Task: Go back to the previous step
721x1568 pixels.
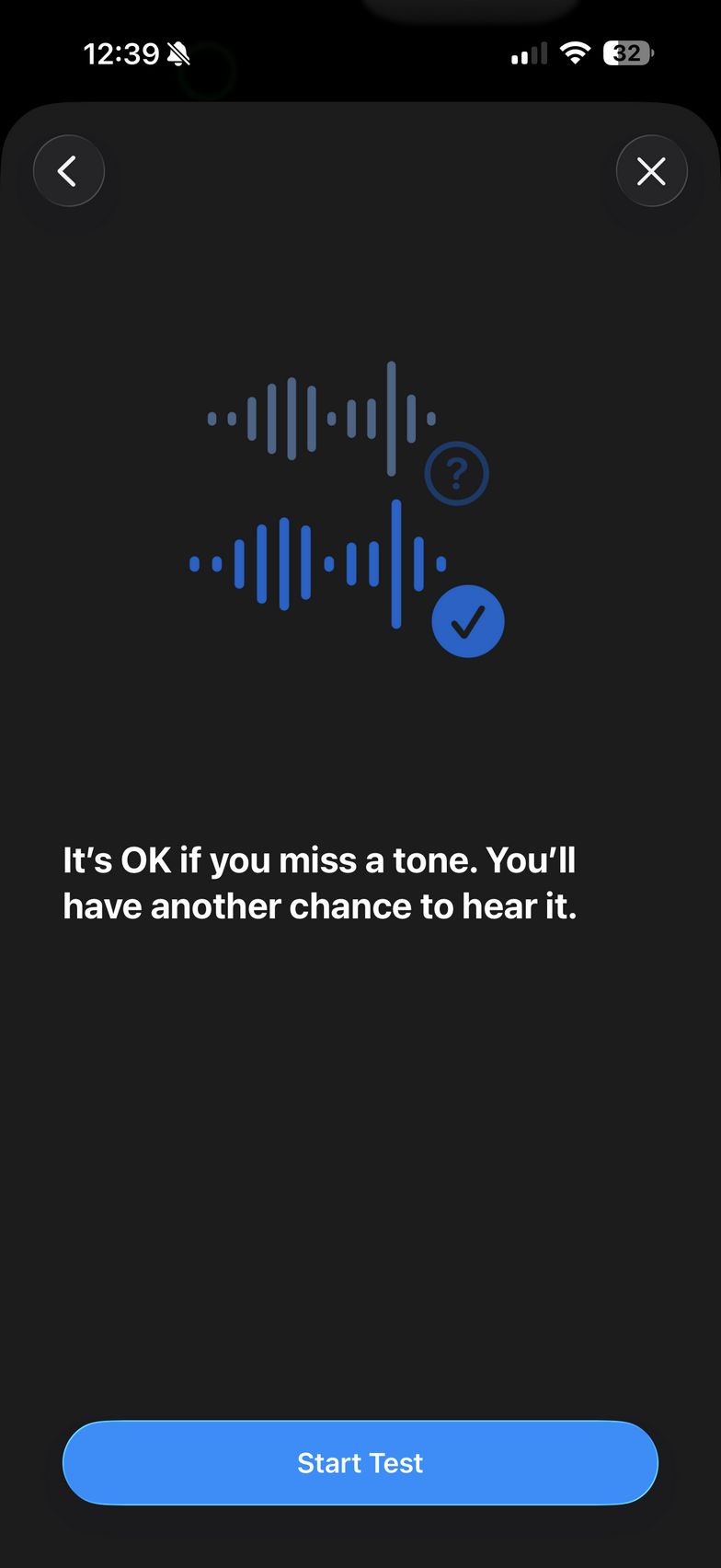Action: coord(69,171)
